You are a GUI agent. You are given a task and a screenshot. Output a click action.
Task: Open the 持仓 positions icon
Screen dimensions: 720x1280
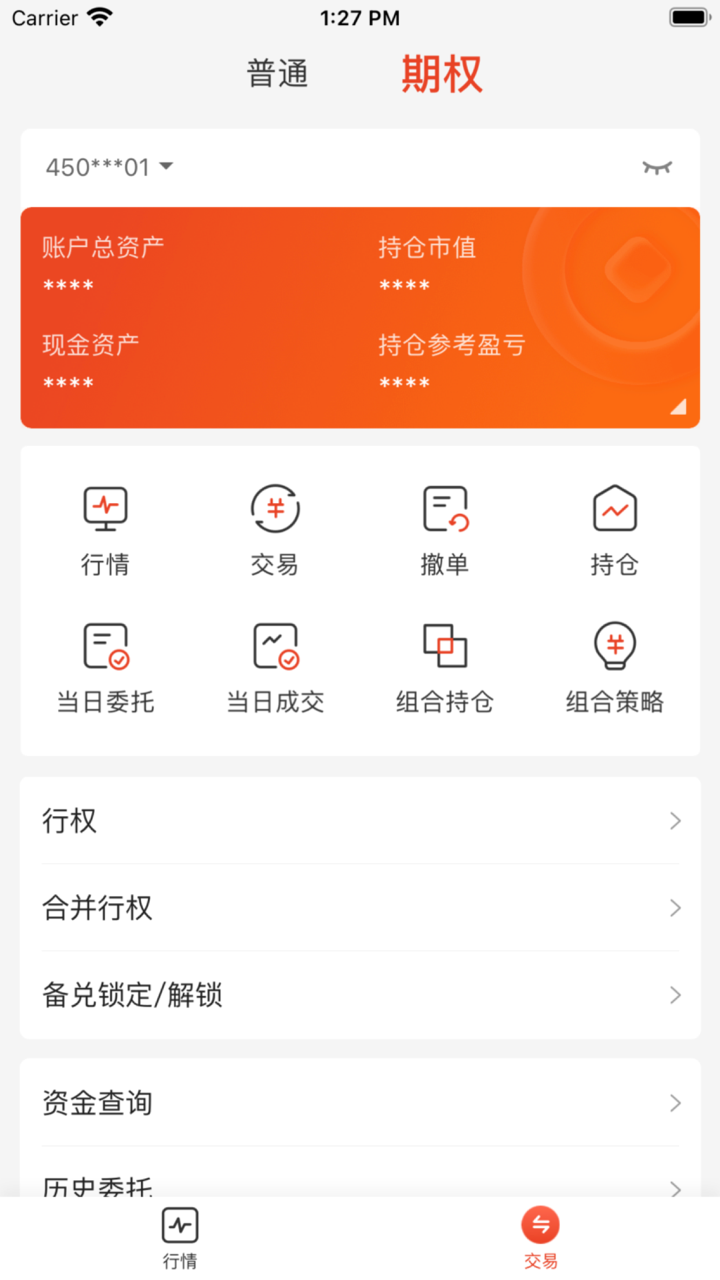tap(614, 528)
